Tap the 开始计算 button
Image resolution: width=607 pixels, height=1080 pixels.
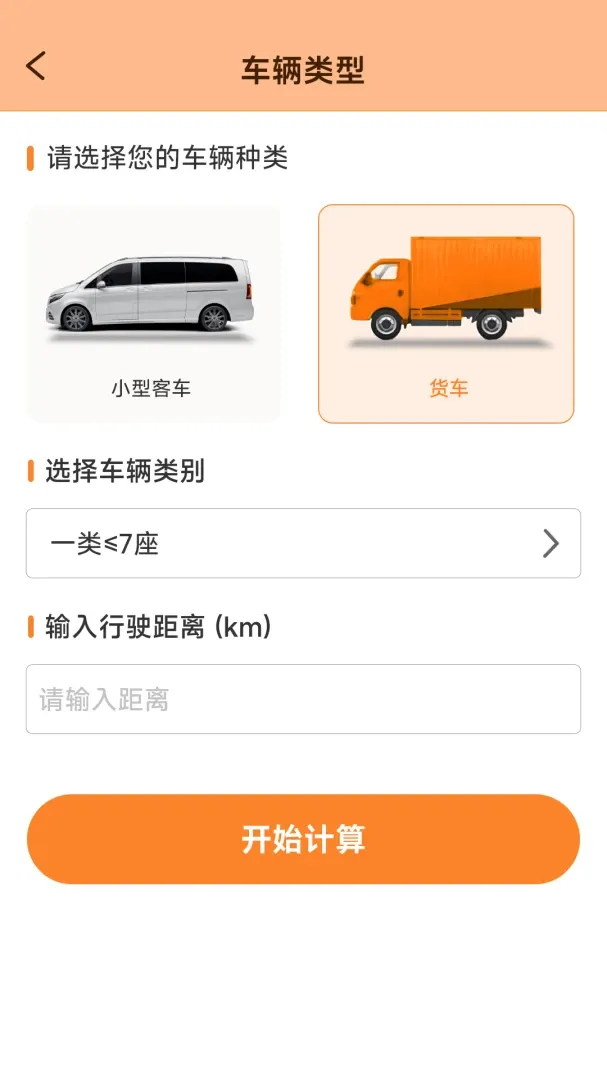click(303, 839)
